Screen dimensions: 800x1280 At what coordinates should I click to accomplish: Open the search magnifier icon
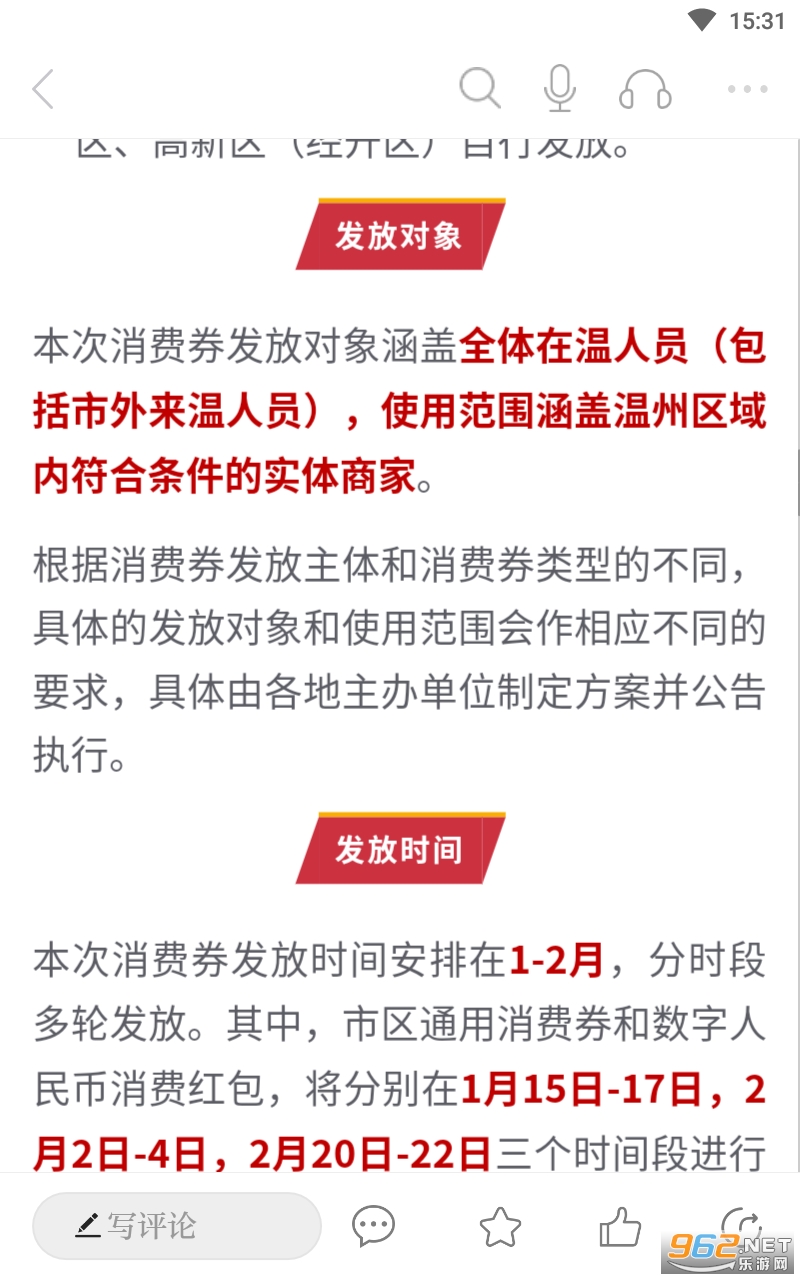(480, 89)
